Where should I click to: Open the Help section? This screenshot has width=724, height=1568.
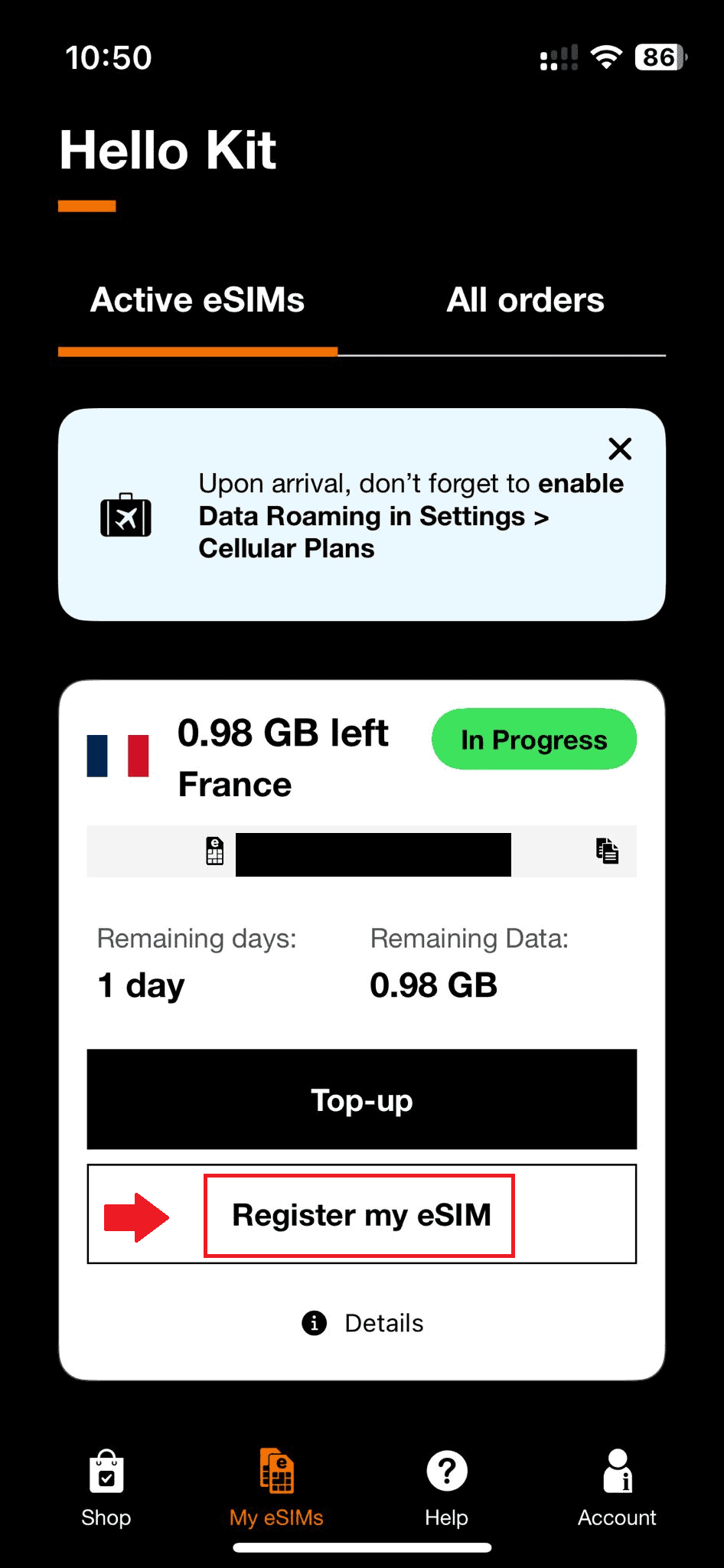(447, 1488)
